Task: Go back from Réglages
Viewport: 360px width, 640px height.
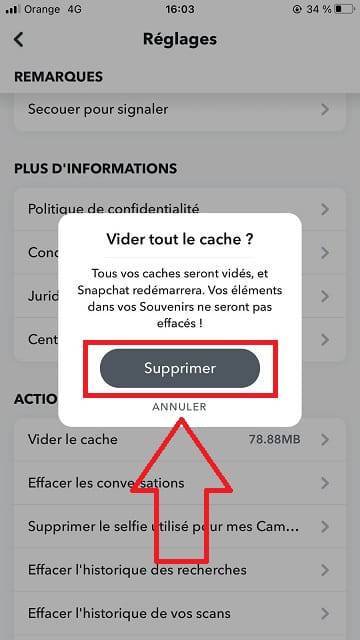Action: pyautogui.click(x=18, y=40)
